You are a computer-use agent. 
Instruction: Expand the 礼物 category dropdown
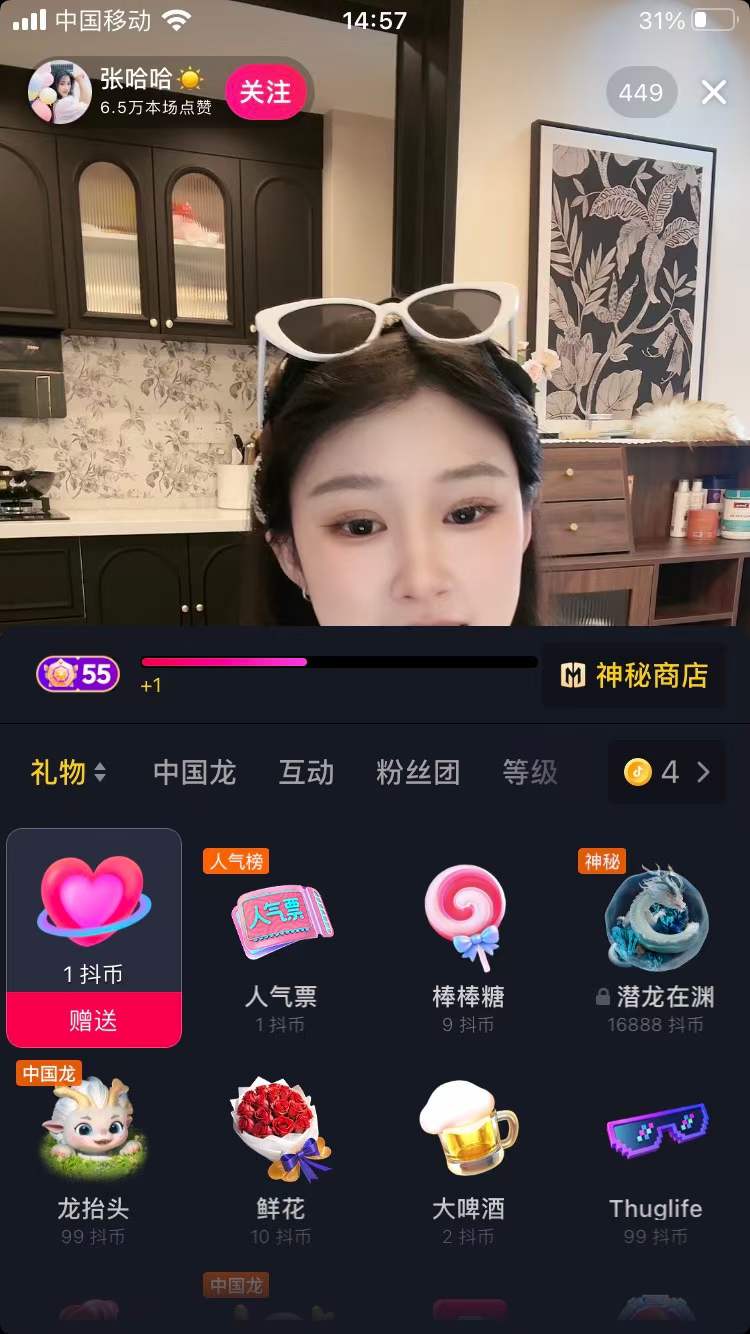pos(68,772)
